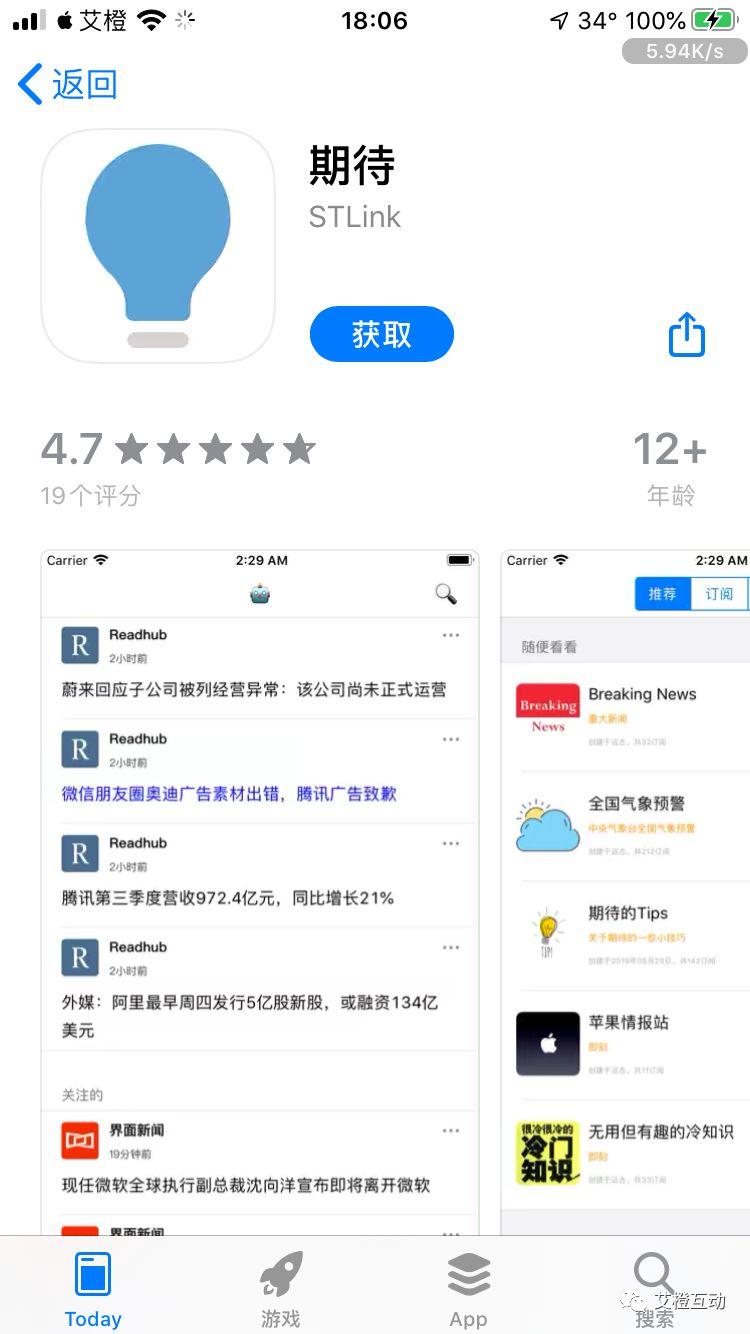Viewport: 750px width, 1334px height.
Task: View the second app screenshot
Action: tap(625, 880)
